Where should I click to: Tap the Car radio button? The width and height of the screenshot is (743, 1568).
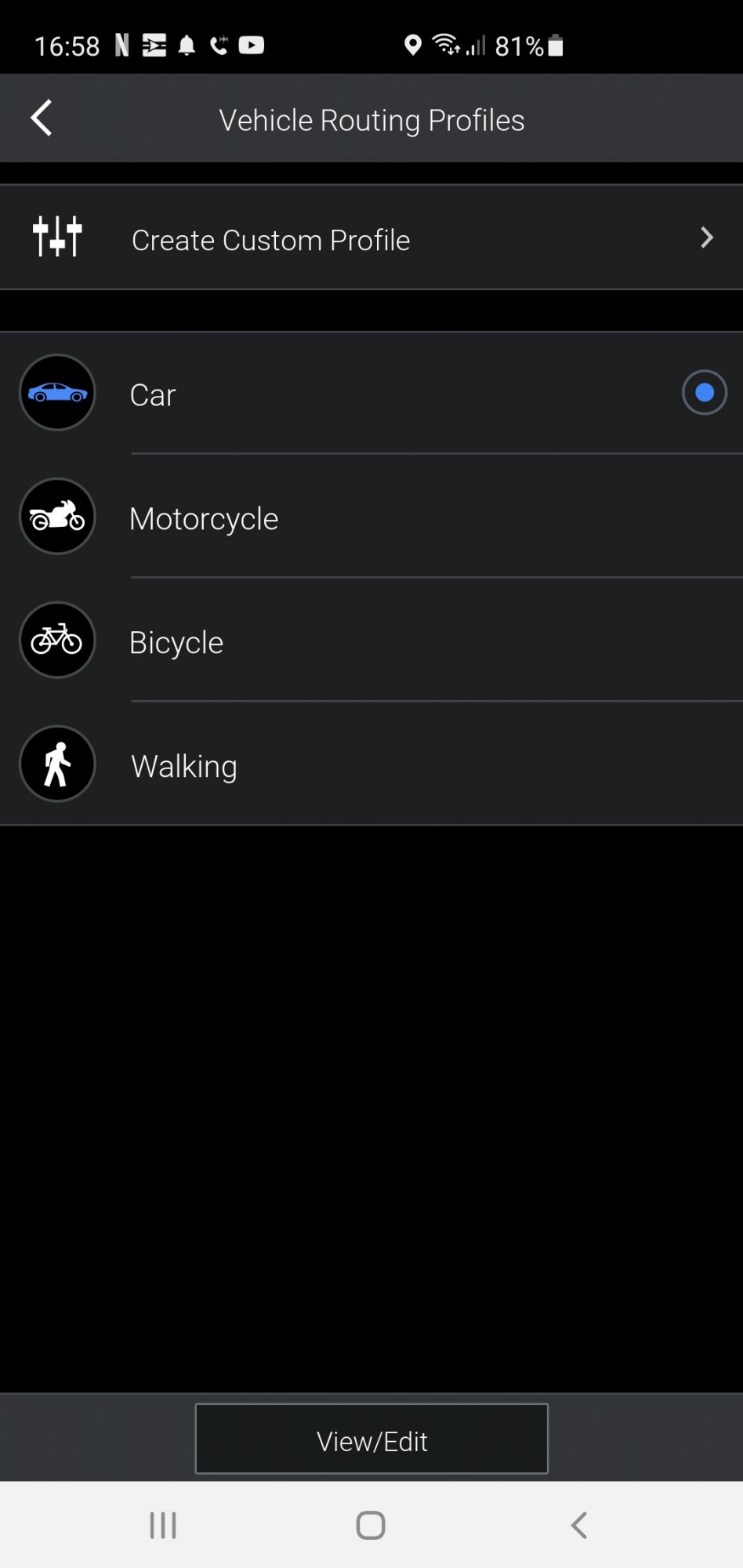(704, 392)
